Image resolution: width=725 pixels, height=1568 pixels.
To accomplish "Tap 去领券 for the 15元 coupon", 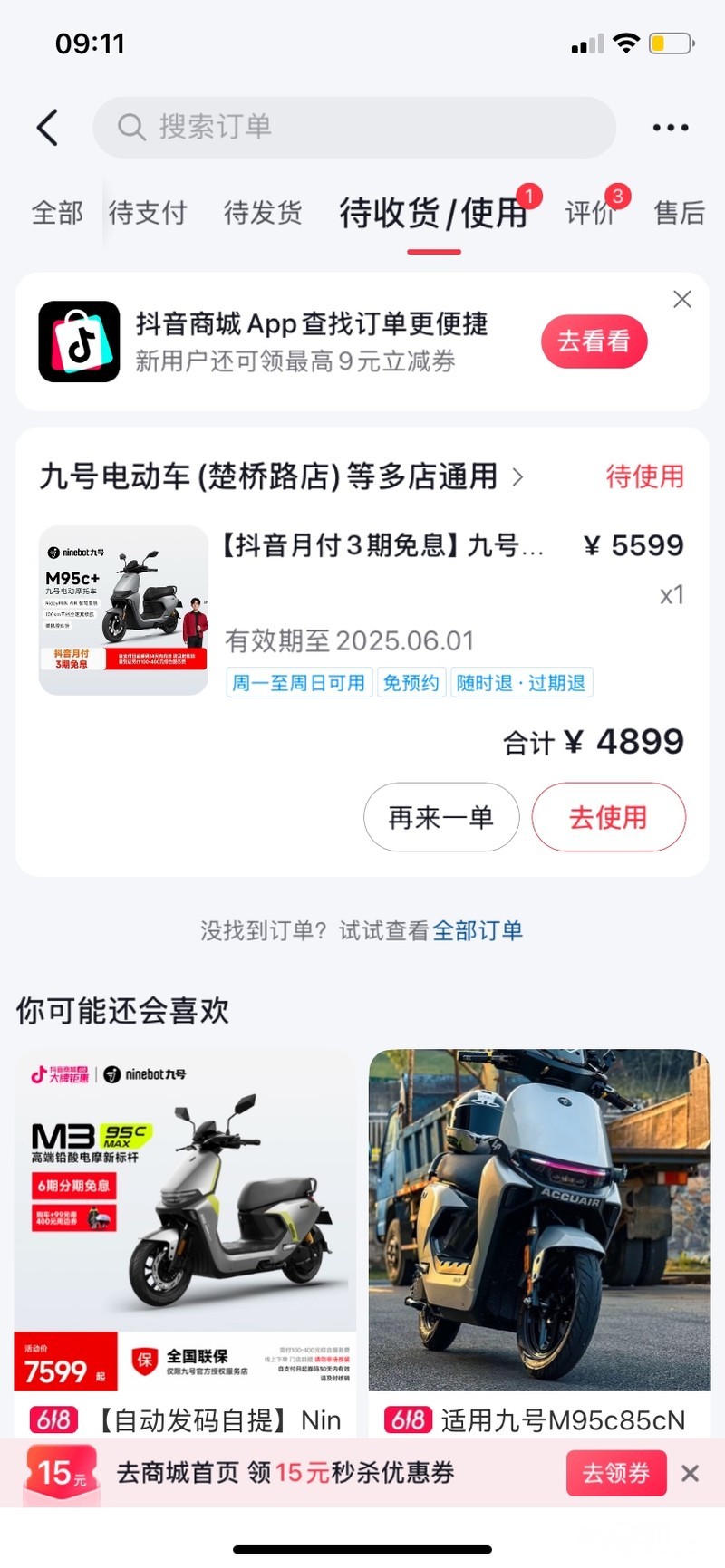I will pos(616,1473).
